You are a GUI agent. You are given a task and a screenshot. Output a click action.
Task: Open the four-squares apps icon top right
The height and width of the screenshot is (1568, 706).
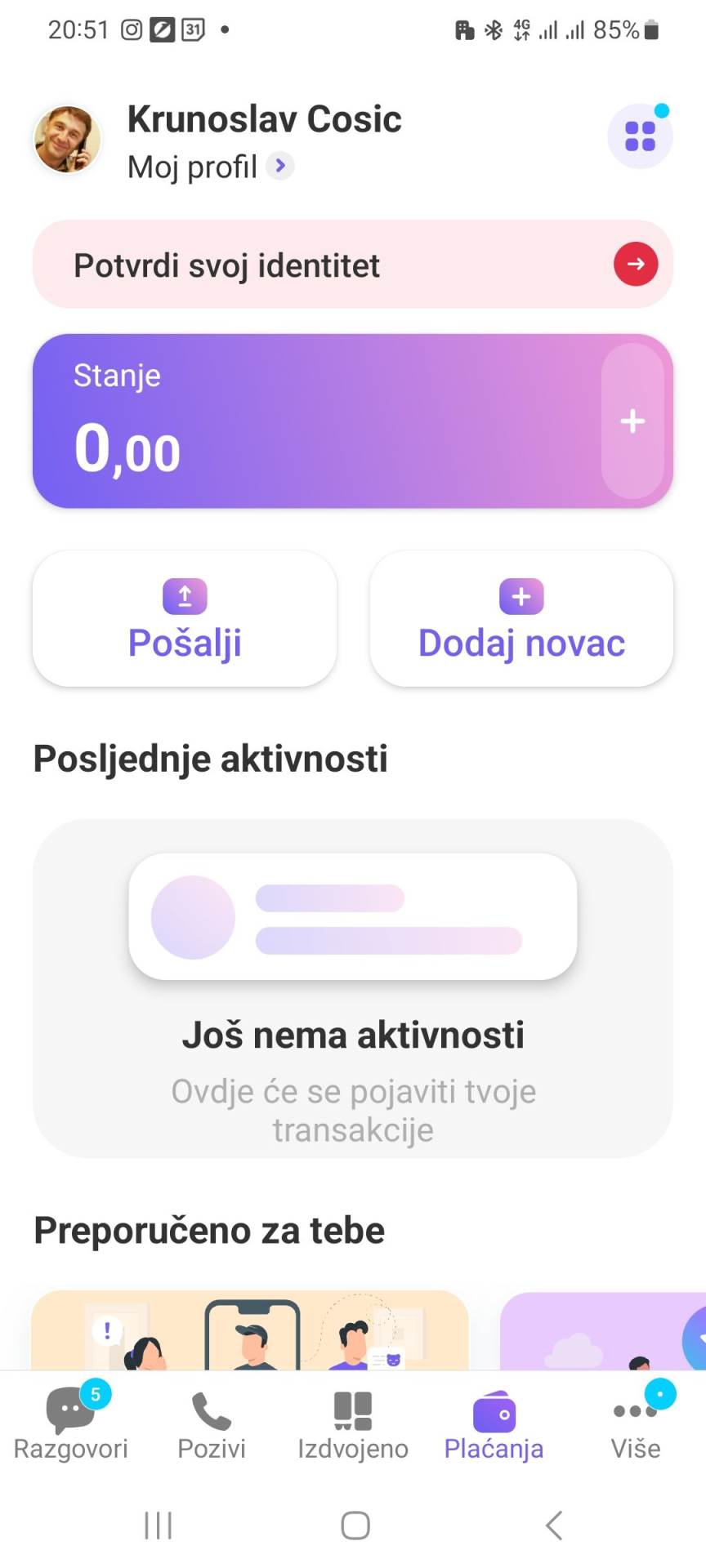[x=641, y=136]
